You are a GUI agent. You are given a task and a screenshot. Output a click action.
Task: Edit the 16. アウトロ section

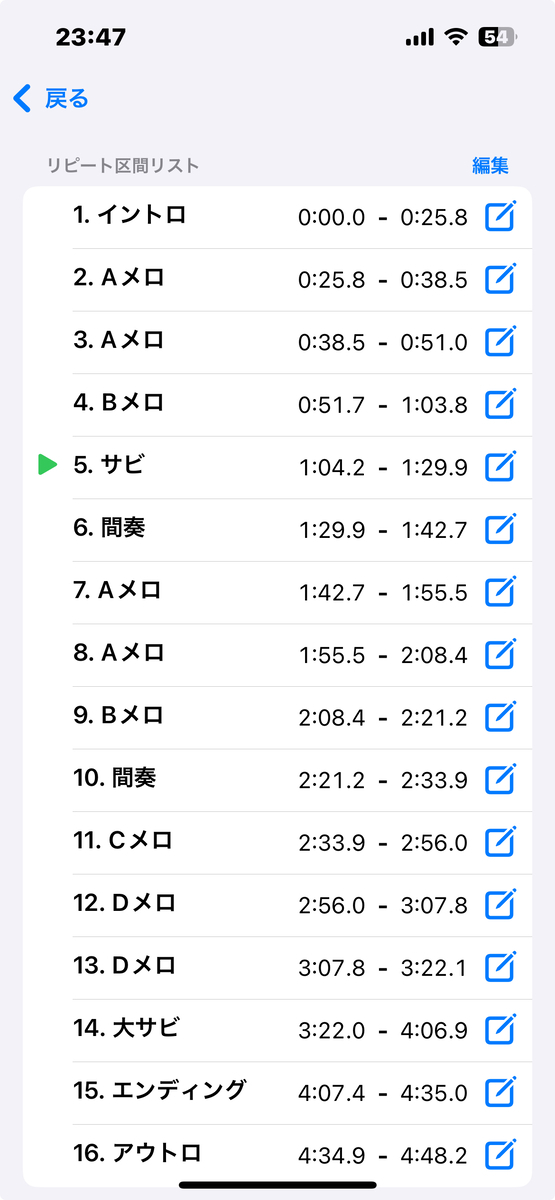501,1155
